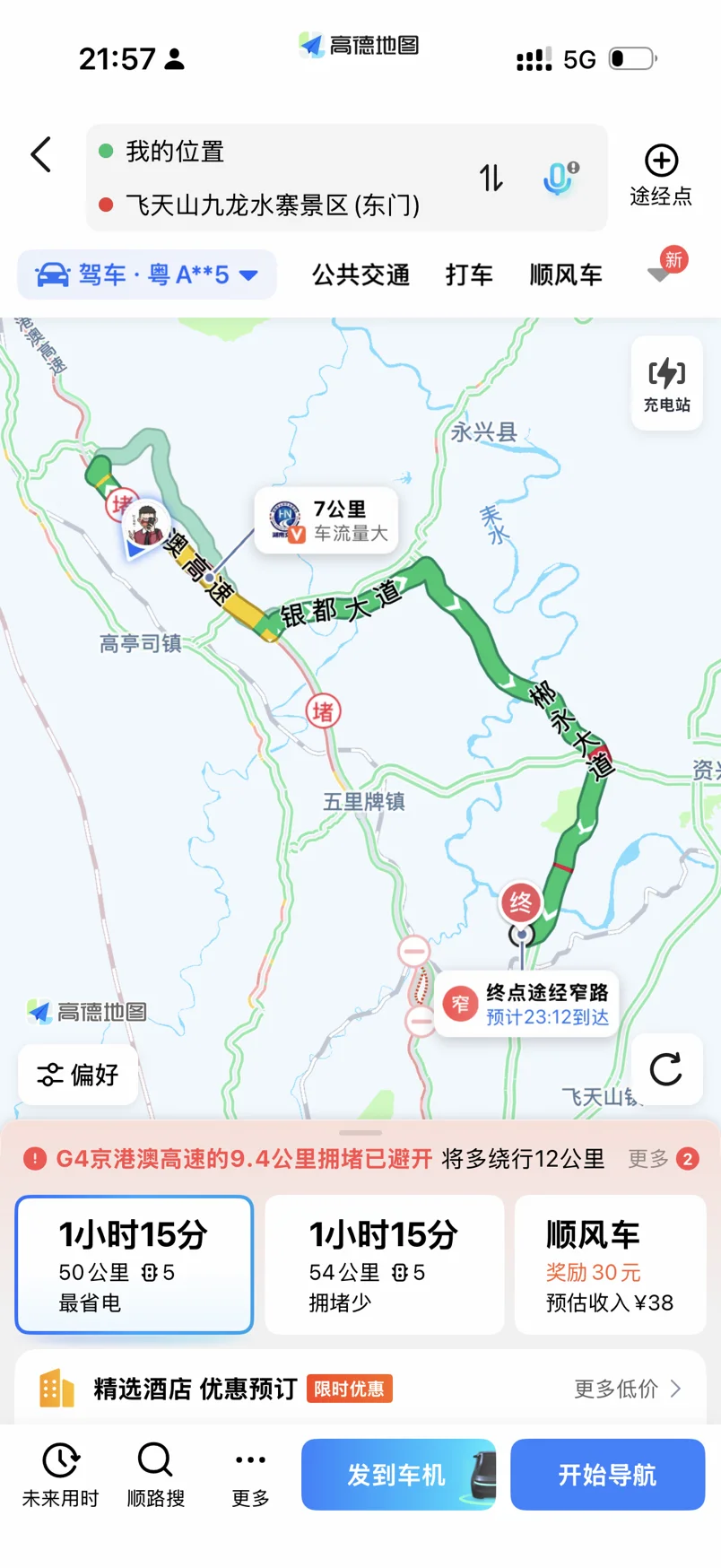Send route to car with 发到车机
The height and width of the screenshot is (1568, 721).
398,1475
